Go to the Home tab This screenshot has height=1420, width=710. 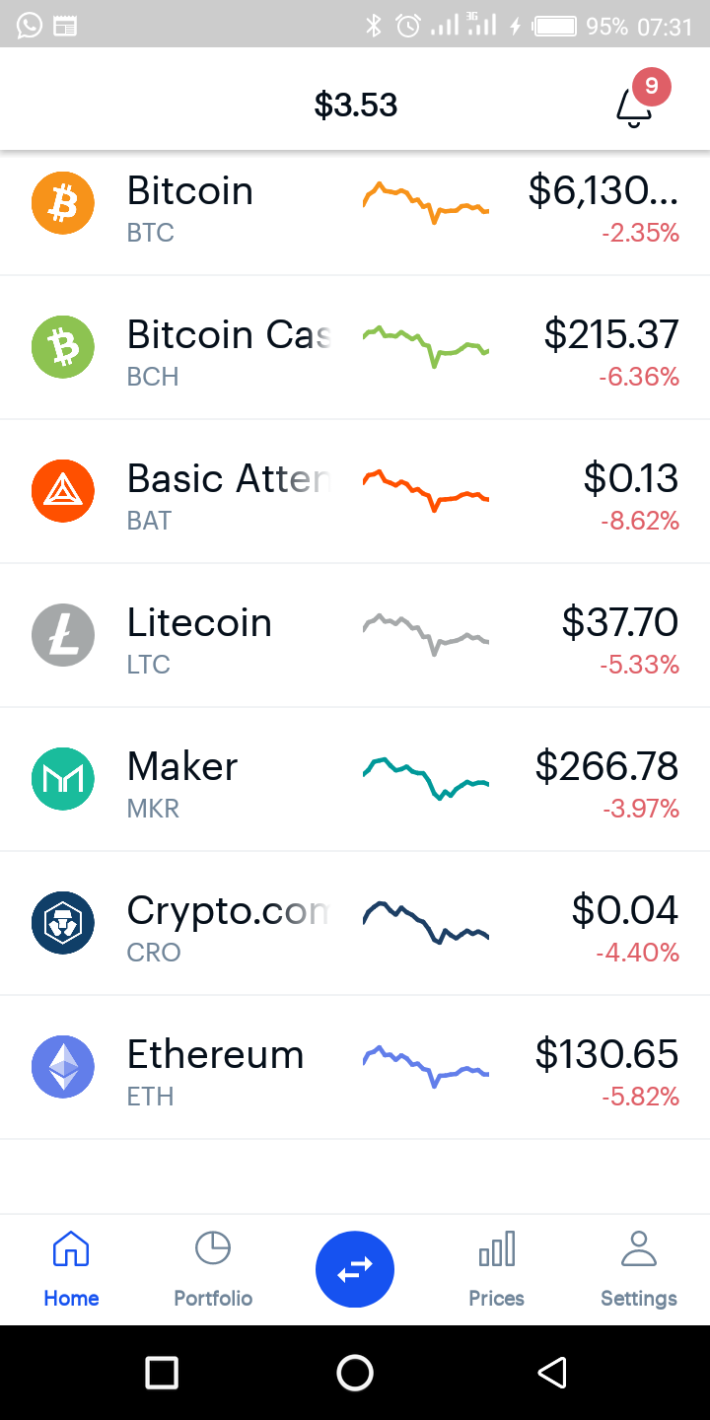click(x=71, y=1270)
